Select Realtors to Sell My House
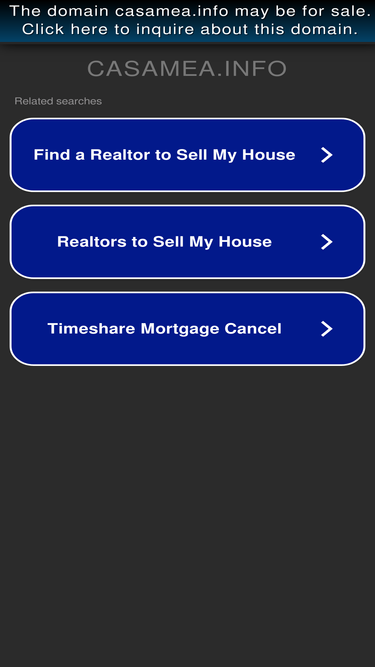Screen dimensions: 375x667 188,242
